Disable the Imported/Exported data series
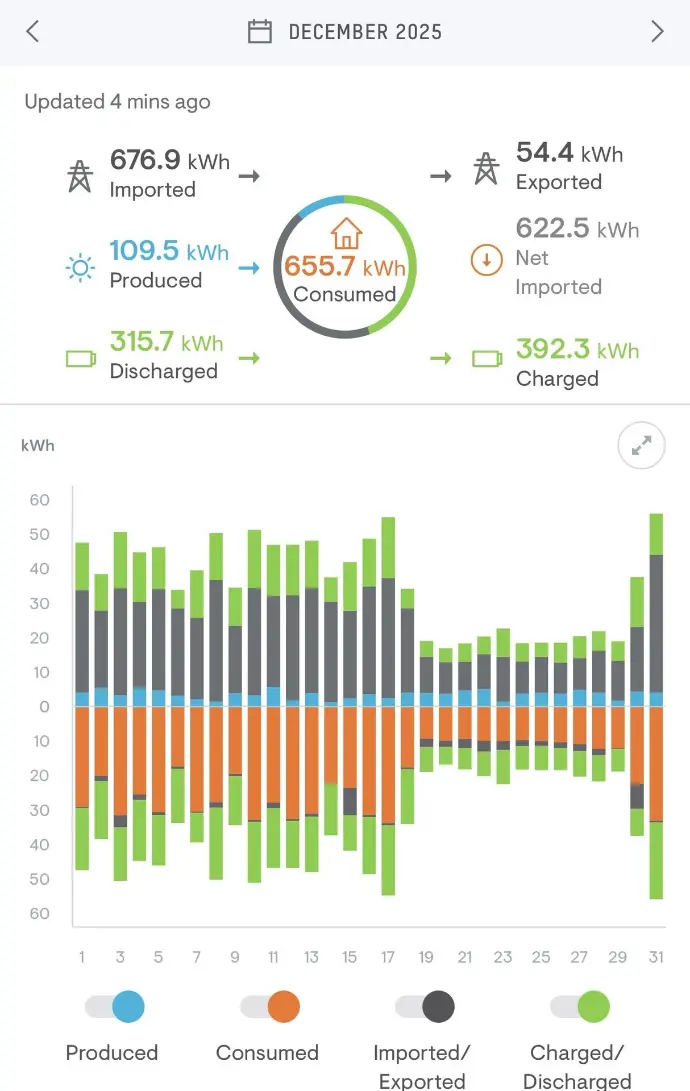This screenshot has width=690, height=1091. [x=425, y=1006]
